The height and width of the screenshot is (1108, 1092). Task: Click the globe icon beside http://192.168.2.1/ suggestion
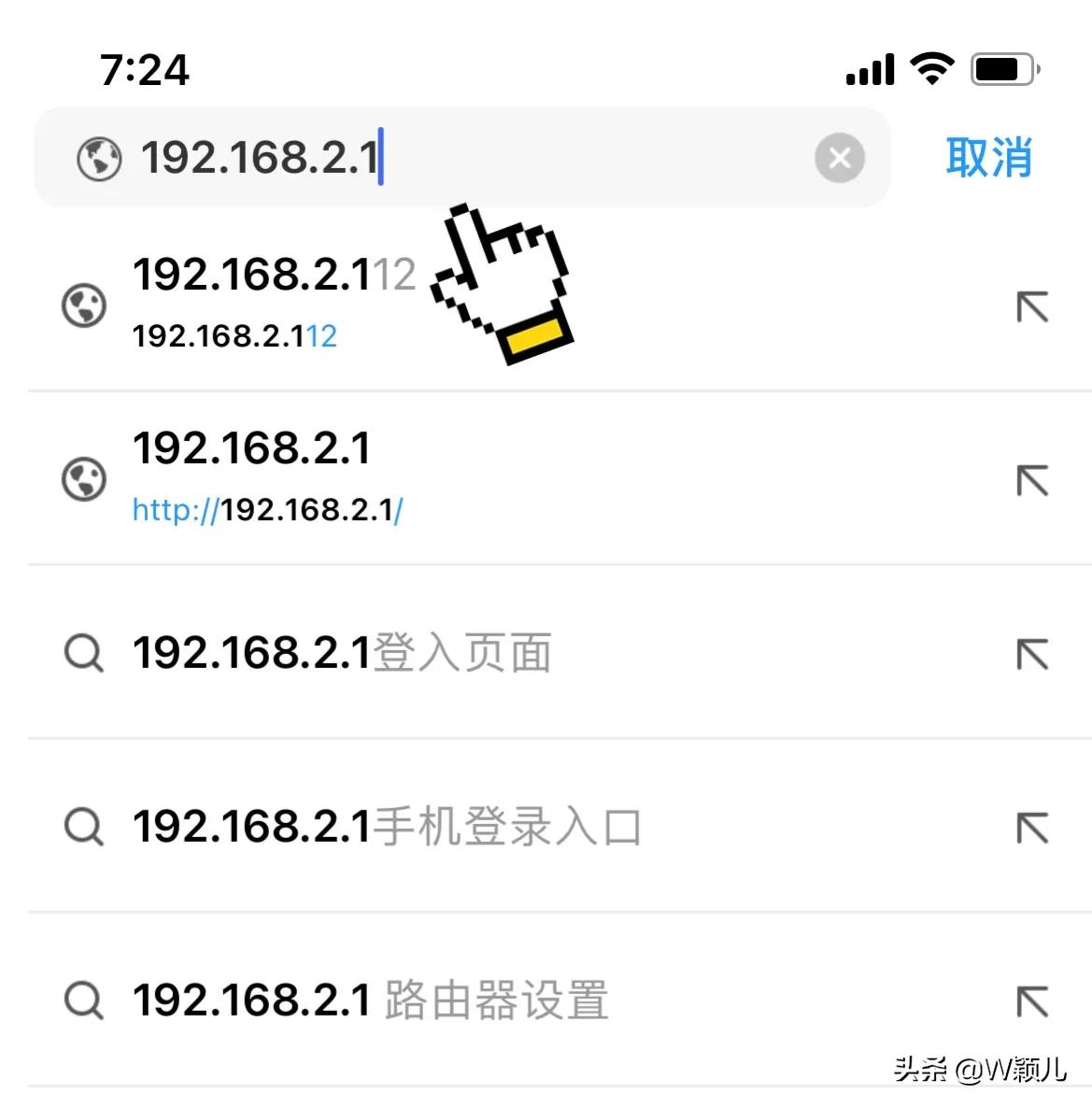84,479
